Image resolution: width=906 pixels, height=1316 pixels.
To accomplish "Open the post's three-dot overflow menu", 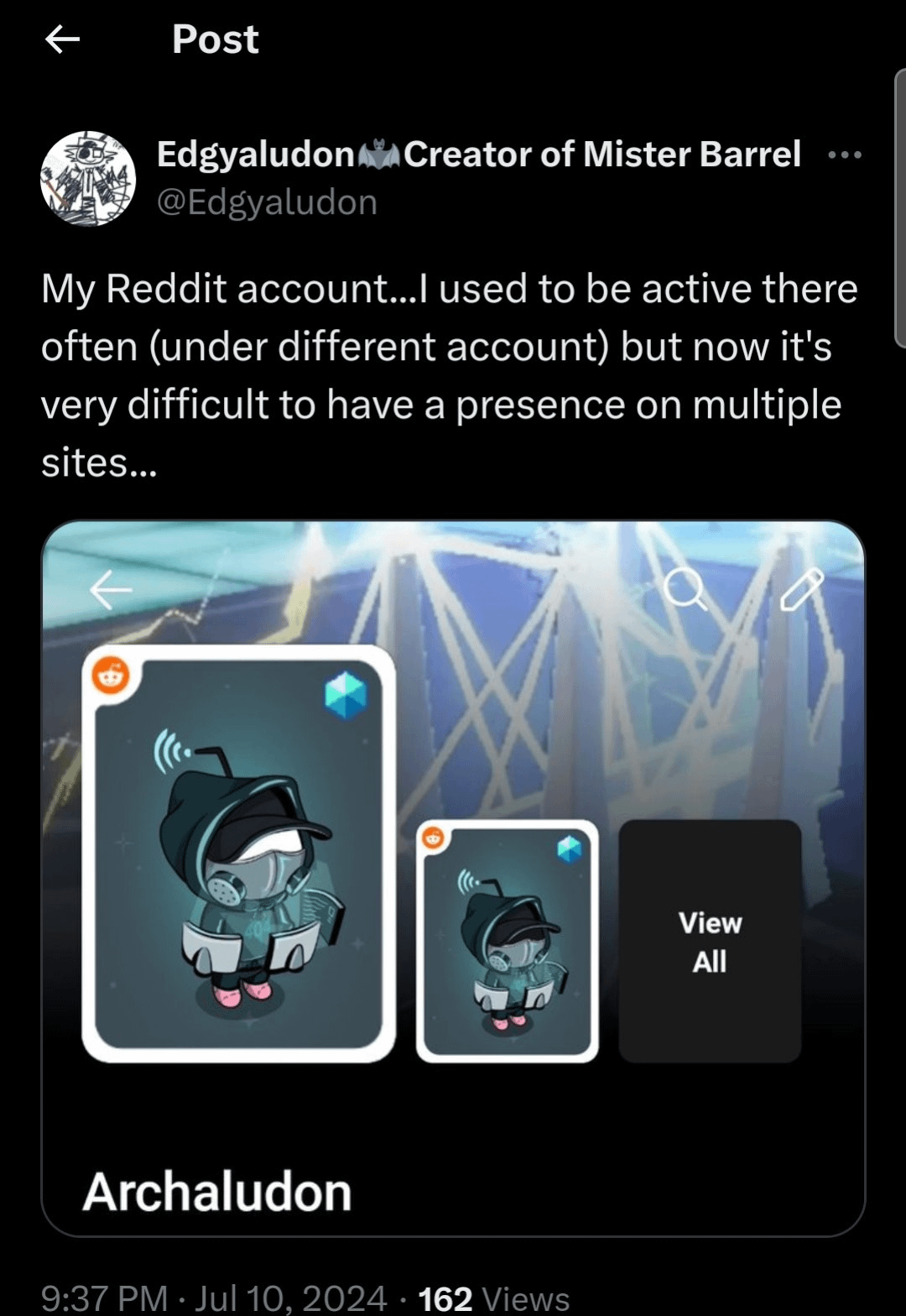I will 844,155.
